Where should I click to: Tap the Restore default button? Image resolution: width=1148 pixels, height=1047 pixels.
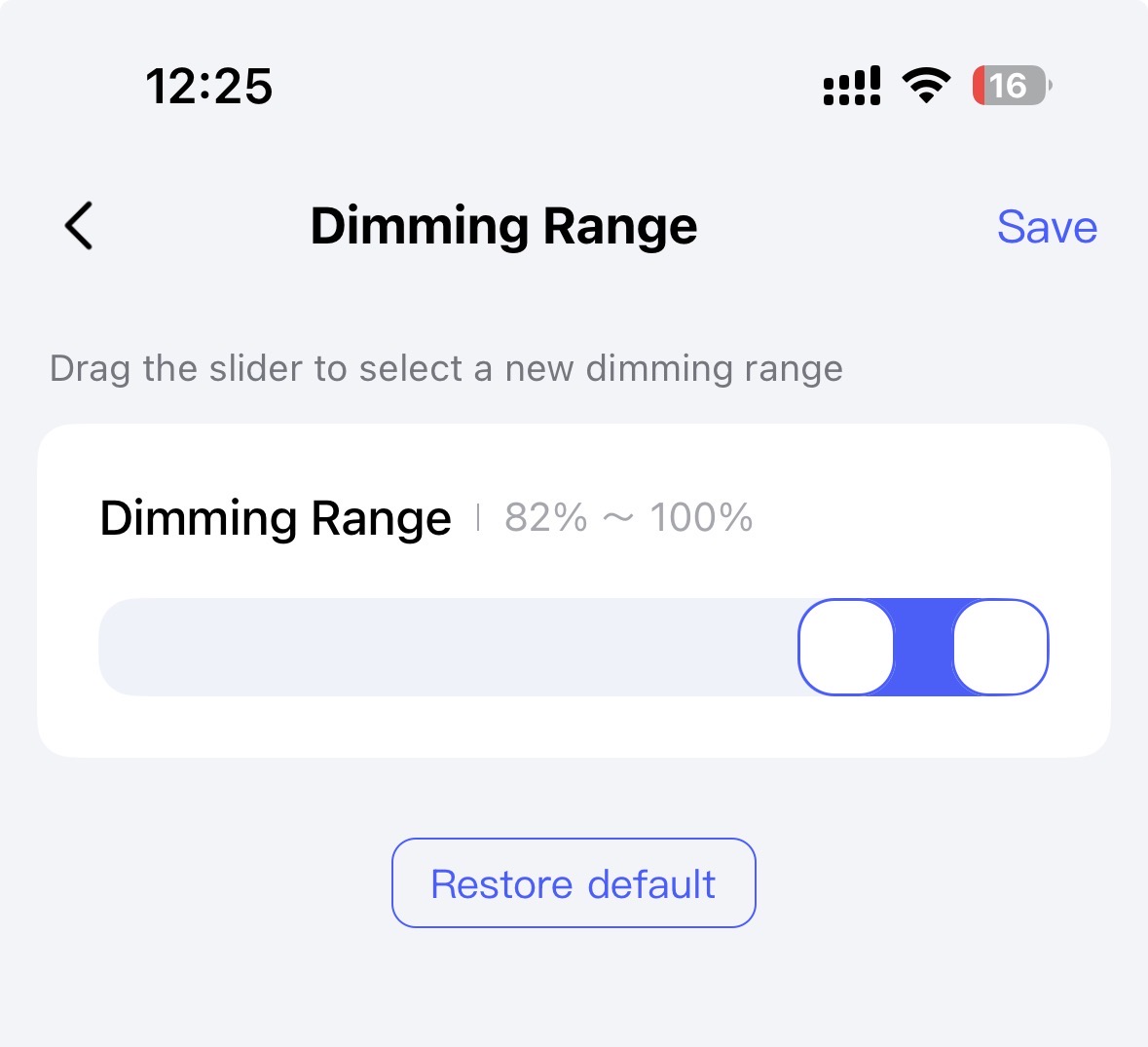tap(574, 883)
